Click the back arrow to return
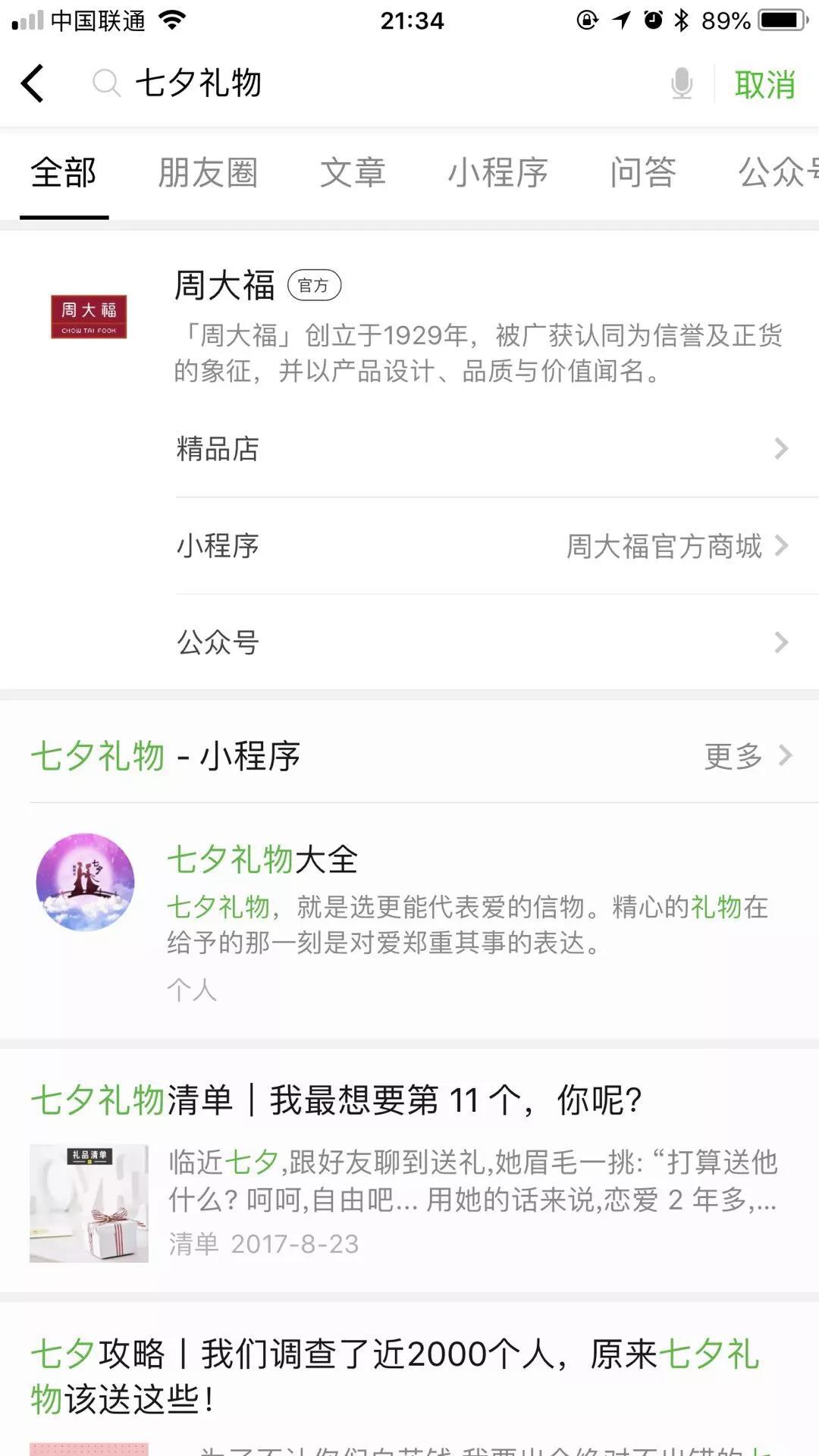This screenshot has width=819, height=1456. pos(32,82)
